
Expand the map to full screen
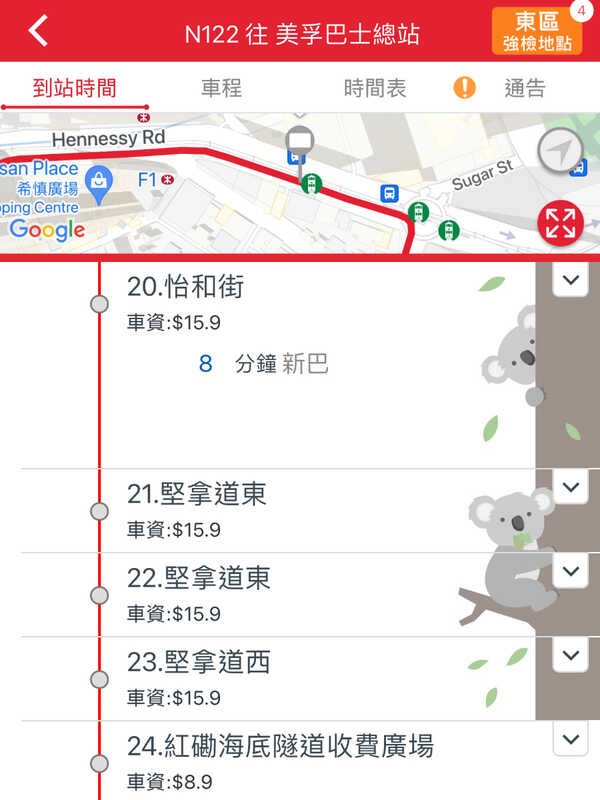pyautogui.click(x=560, y=224)
